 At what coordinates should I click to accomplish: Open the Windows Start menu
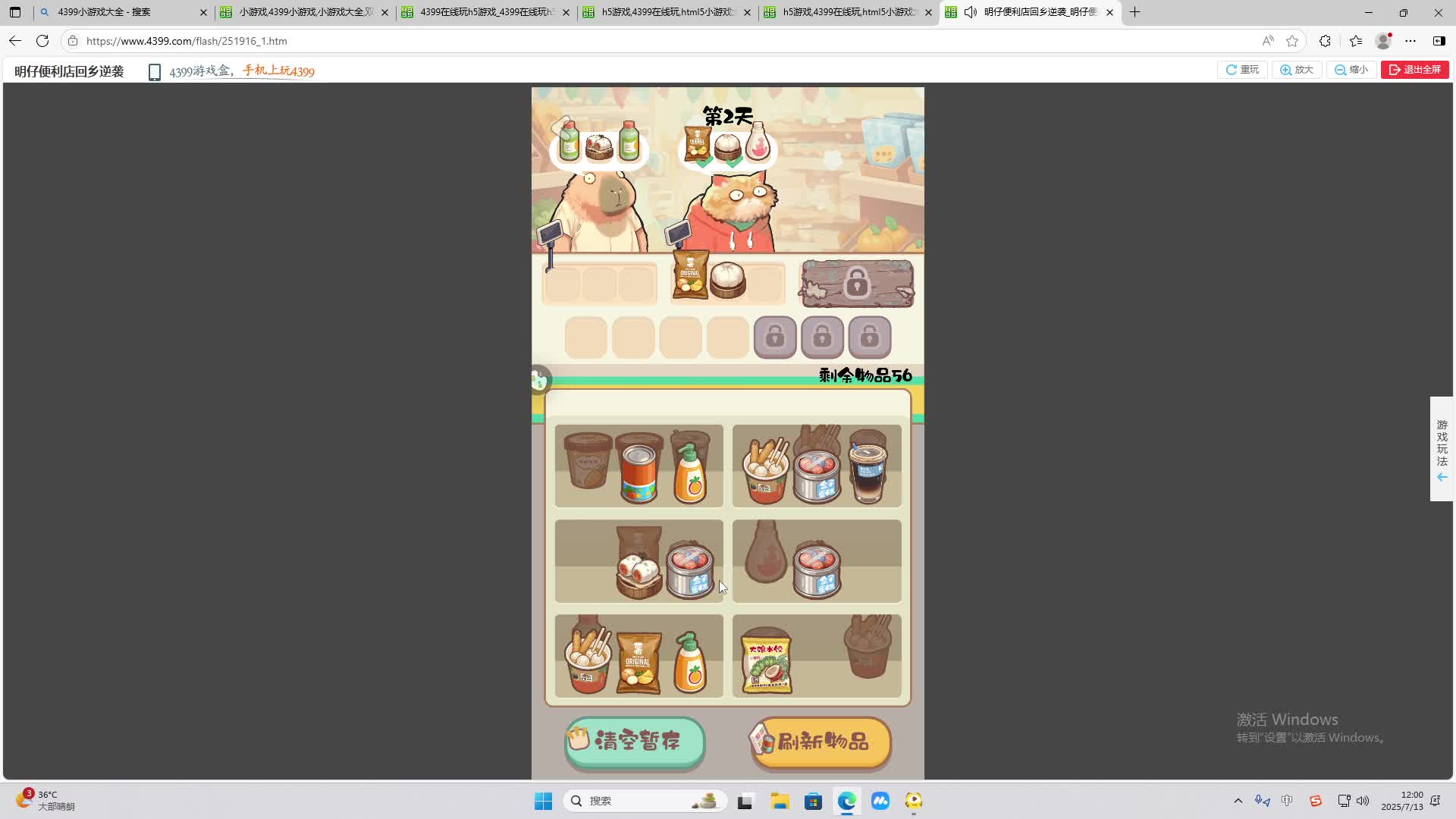(x=543, y=801)
